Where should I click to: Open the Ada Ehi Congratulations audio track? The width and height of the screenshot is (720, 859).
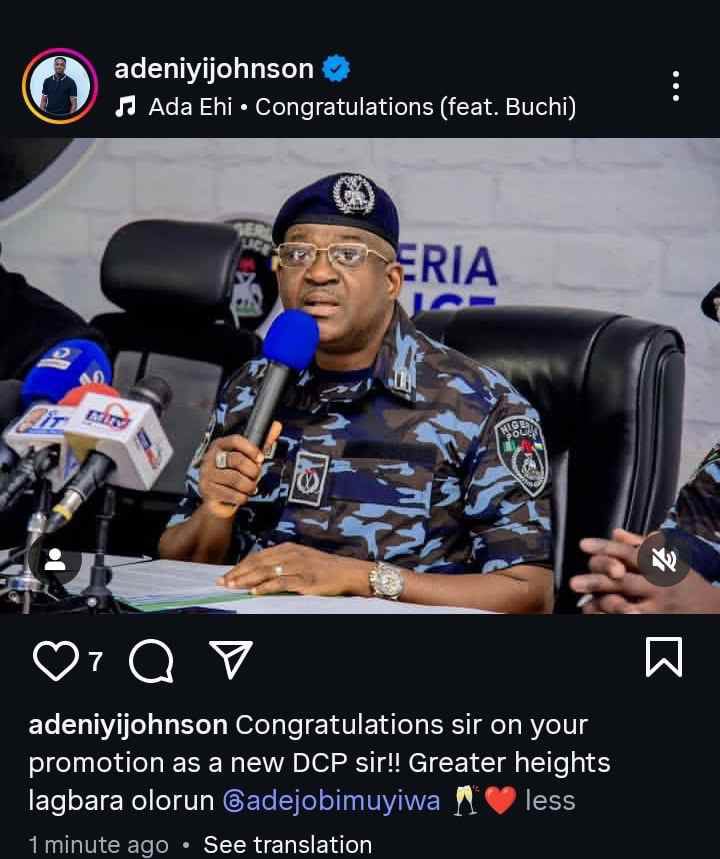click(360, 107)
